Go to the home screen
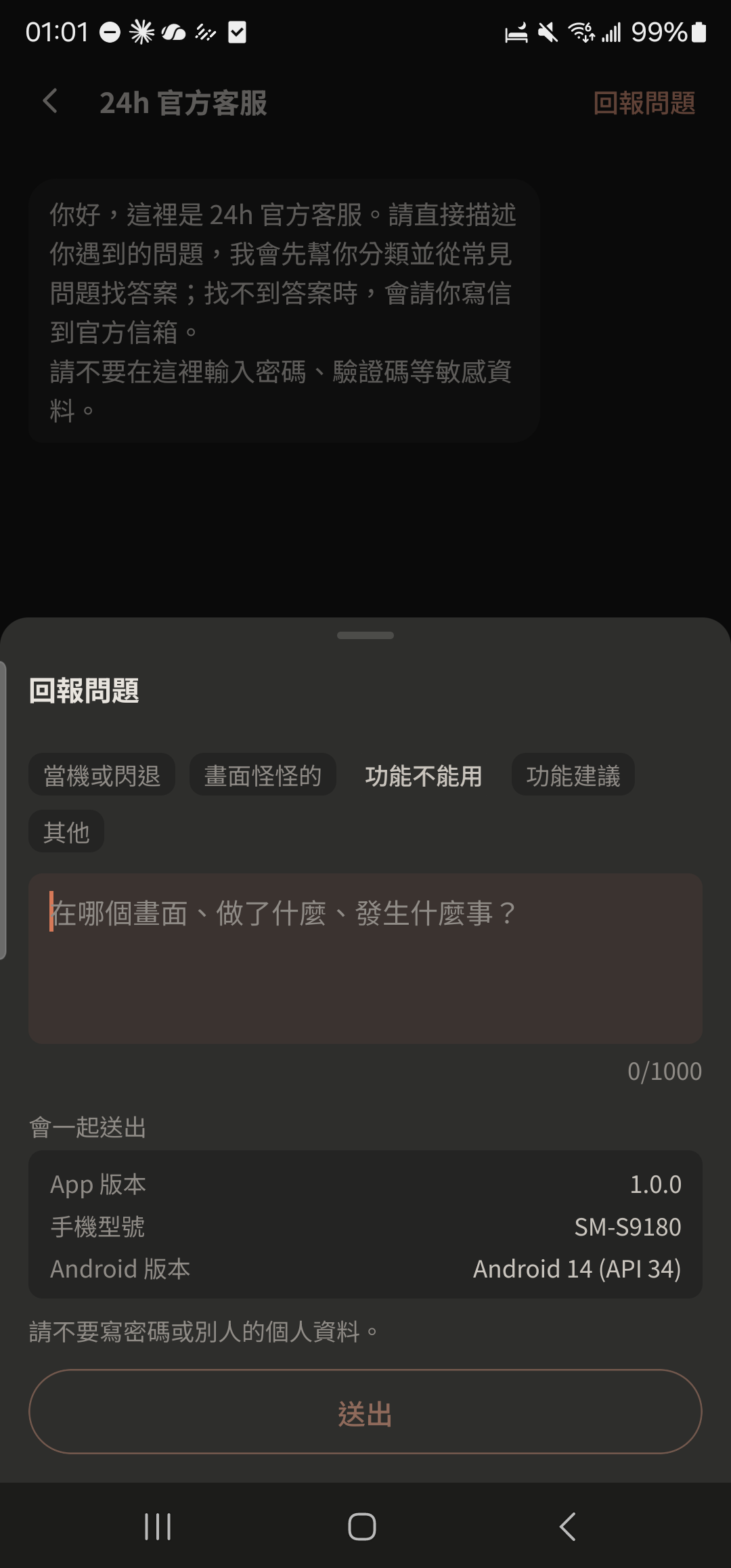This screenshot has height=1568, width=731. pyautogui.click(x=362, y=1527)
